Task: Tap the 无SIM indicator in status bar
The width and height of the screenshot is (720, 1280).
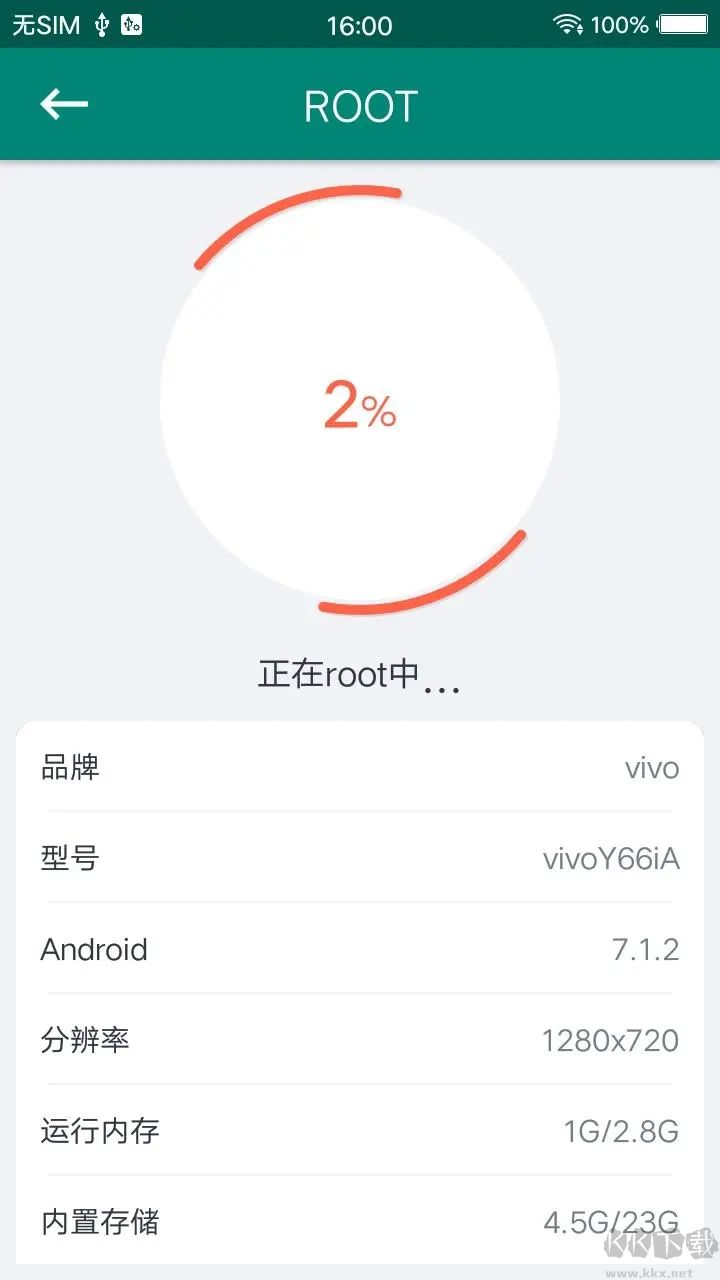Action: [x=45, y=23]
